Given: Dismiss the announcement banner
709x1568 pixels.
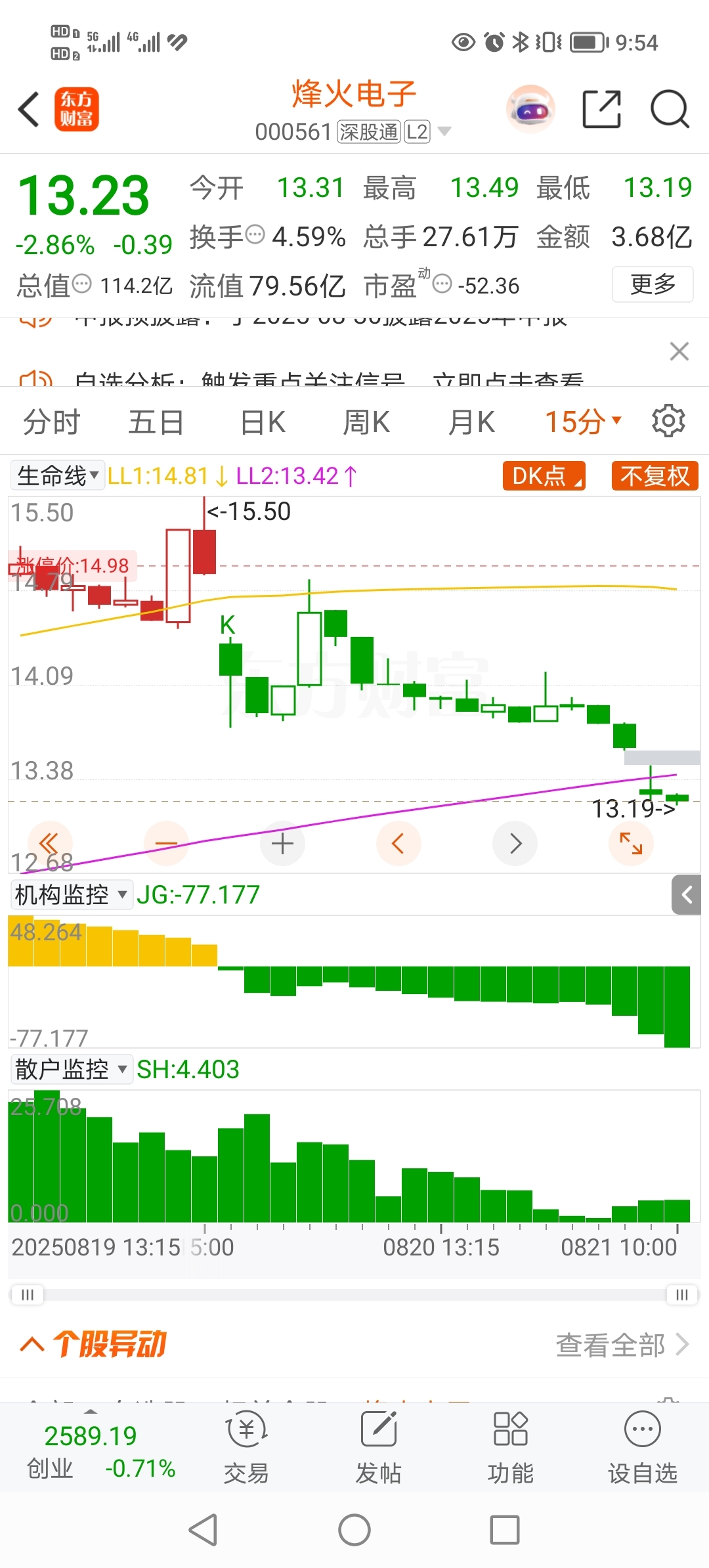Looking at the screenshot, I should tap(679, 351).
